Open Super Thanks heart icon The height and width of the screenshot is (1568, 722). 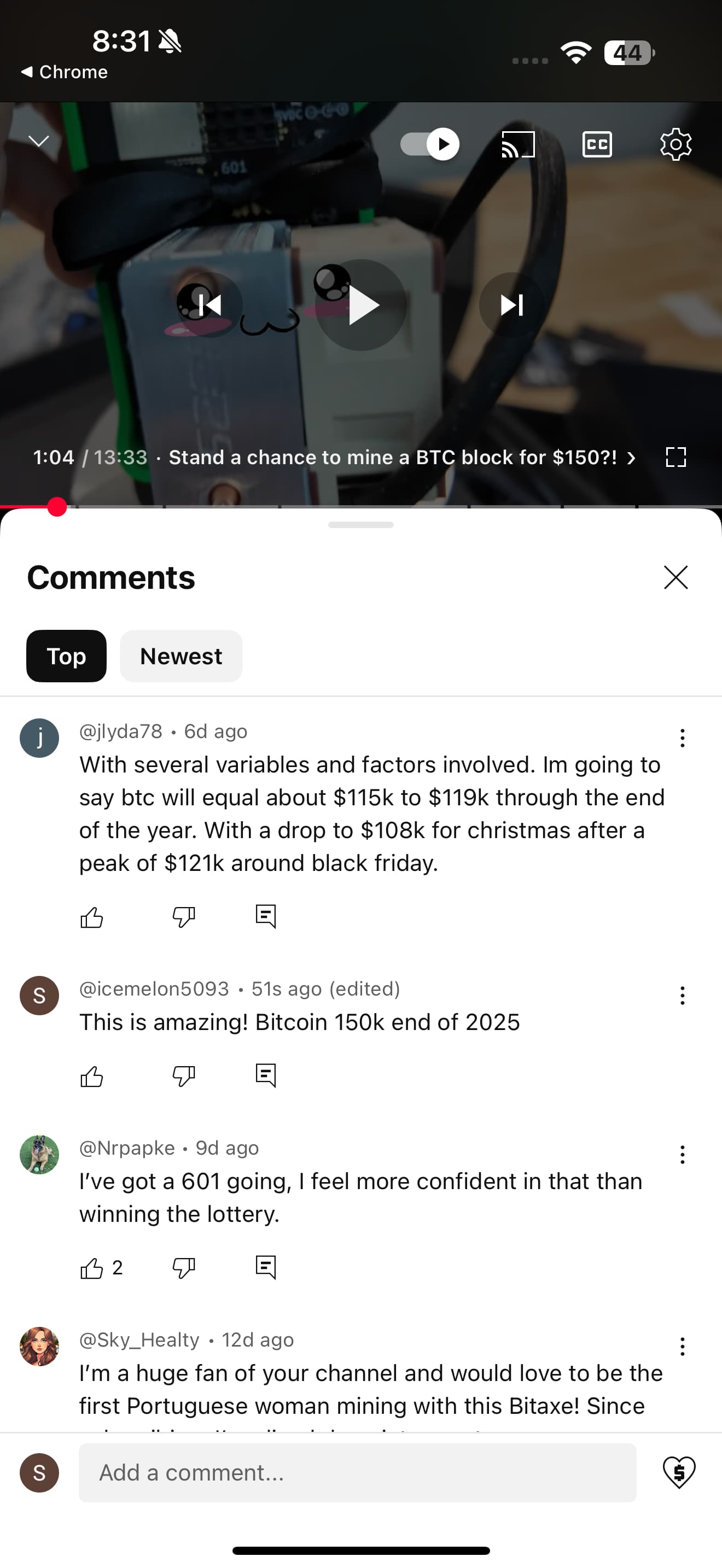pyautogui.click(x=679, y=1472)
